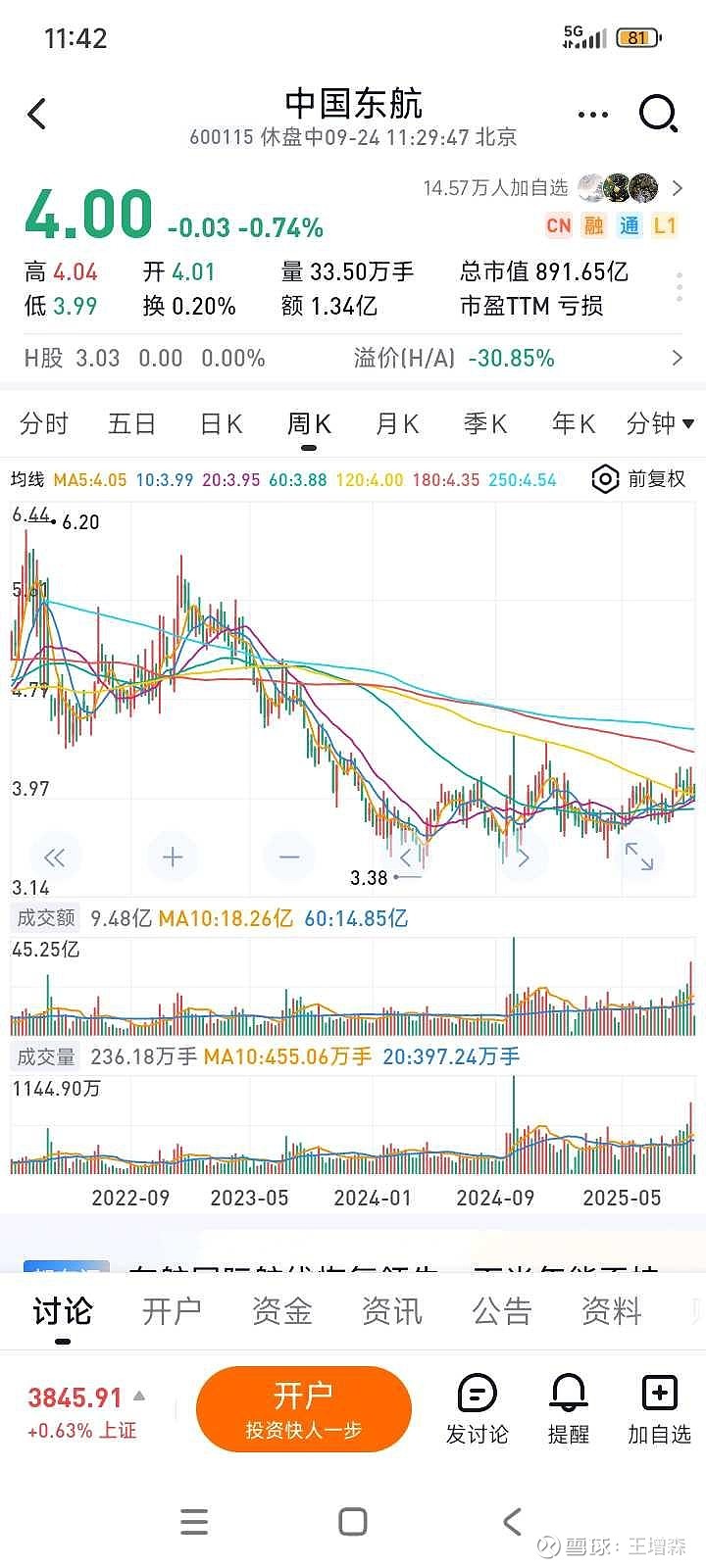Screen dimensions: 706x1568
Task: Zoom out the K-line chart
Action: [288, 857]
